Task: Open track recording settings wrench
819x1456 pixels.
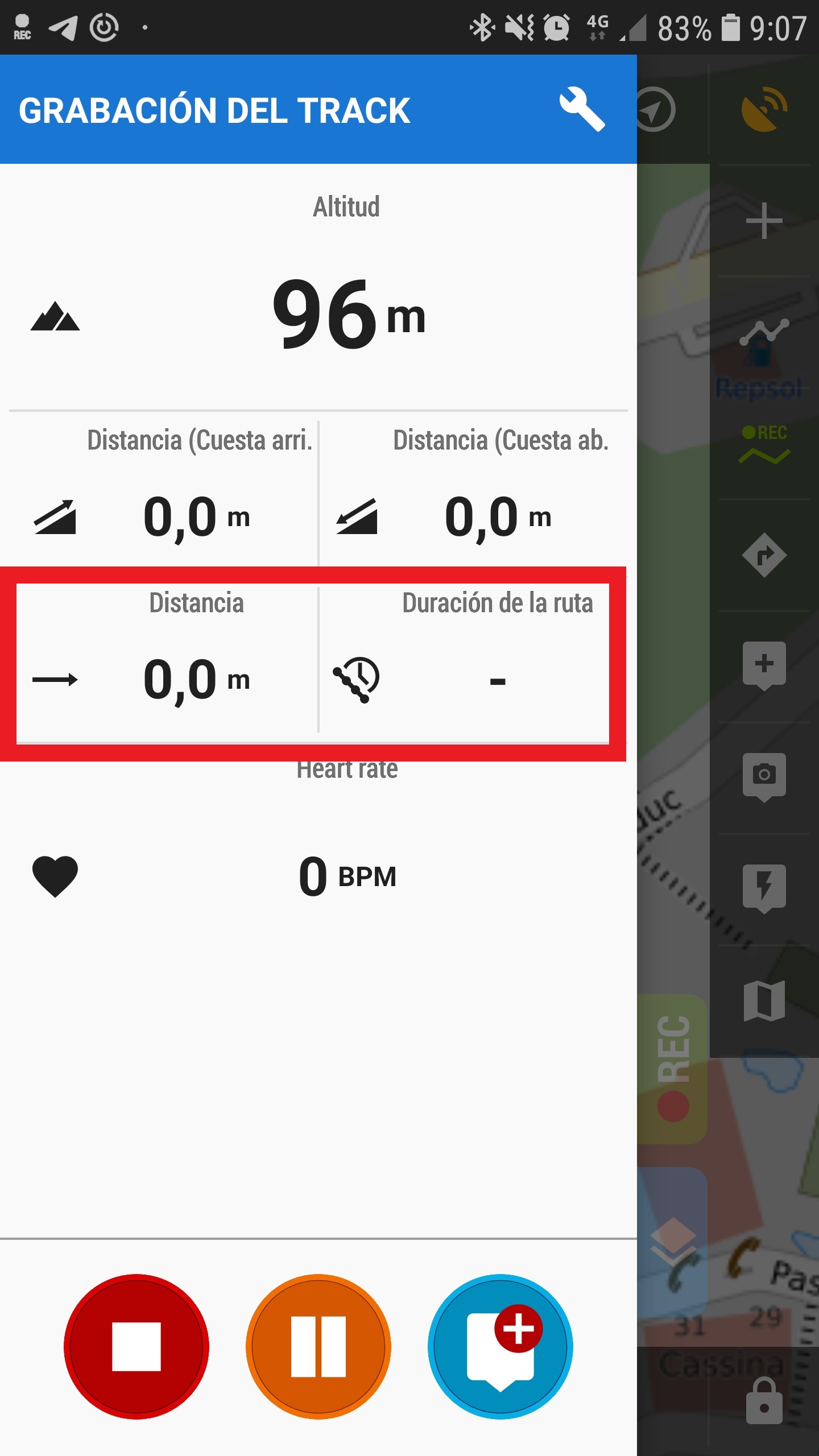Action: pos(581,109)
